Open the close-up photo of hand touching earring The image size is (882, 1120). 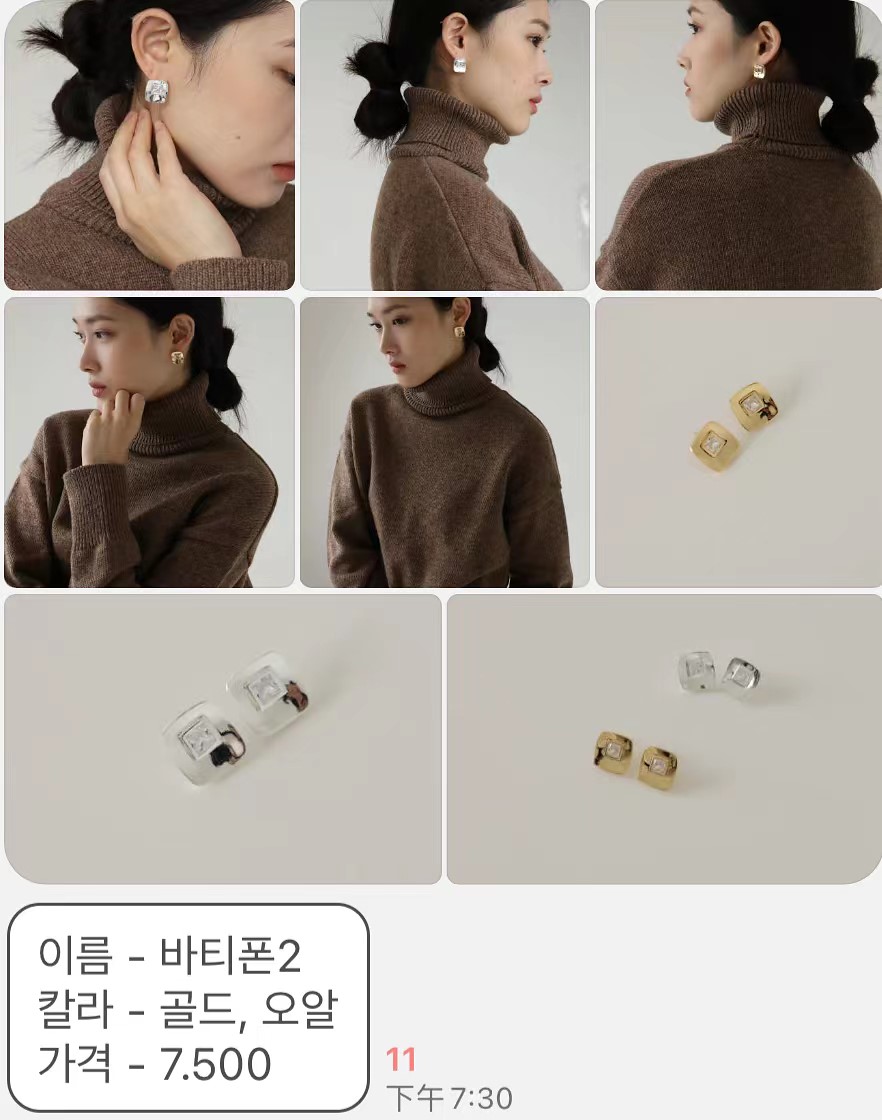click(x=149, y=146)
